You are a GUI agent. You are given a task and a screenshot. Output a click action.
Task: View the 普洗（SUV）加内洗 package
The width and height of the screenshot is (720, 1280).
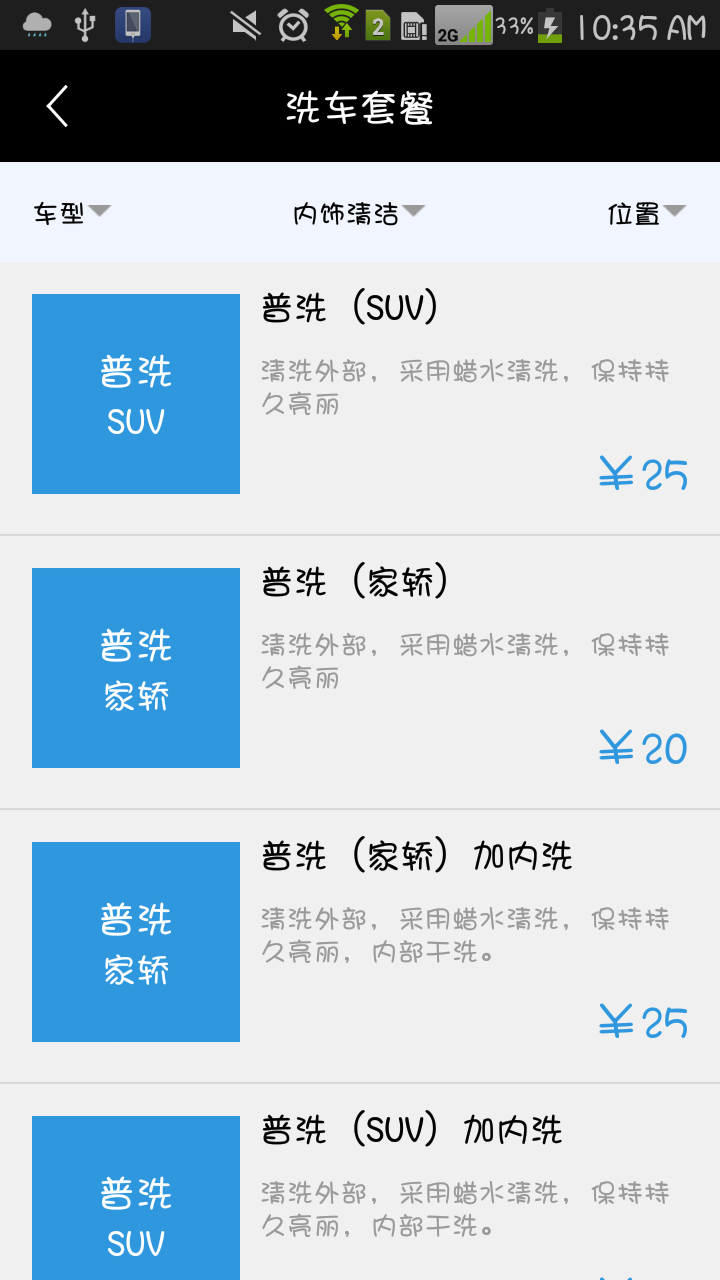[x=360, y=1190]
